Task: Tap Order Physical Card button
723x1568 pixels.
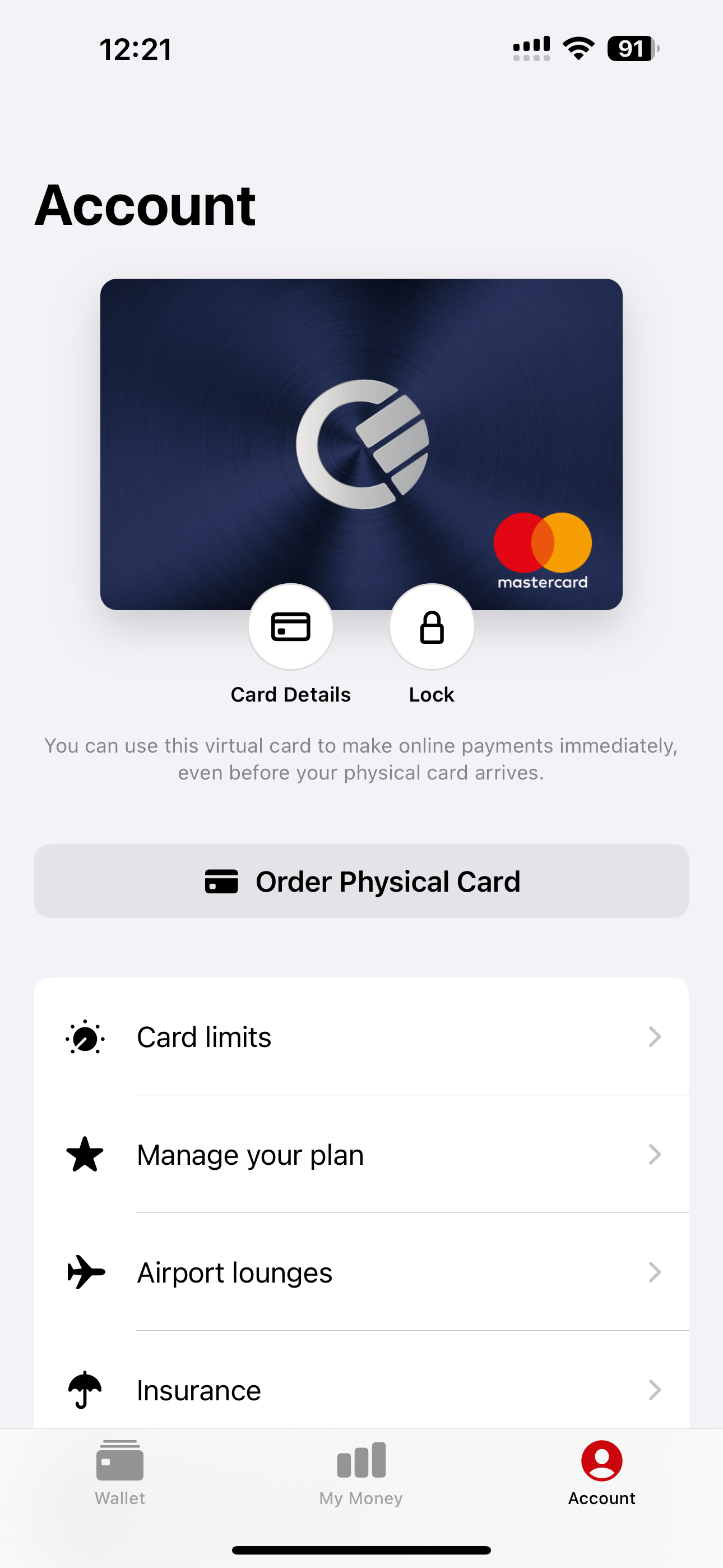Action: coord(361,881)
